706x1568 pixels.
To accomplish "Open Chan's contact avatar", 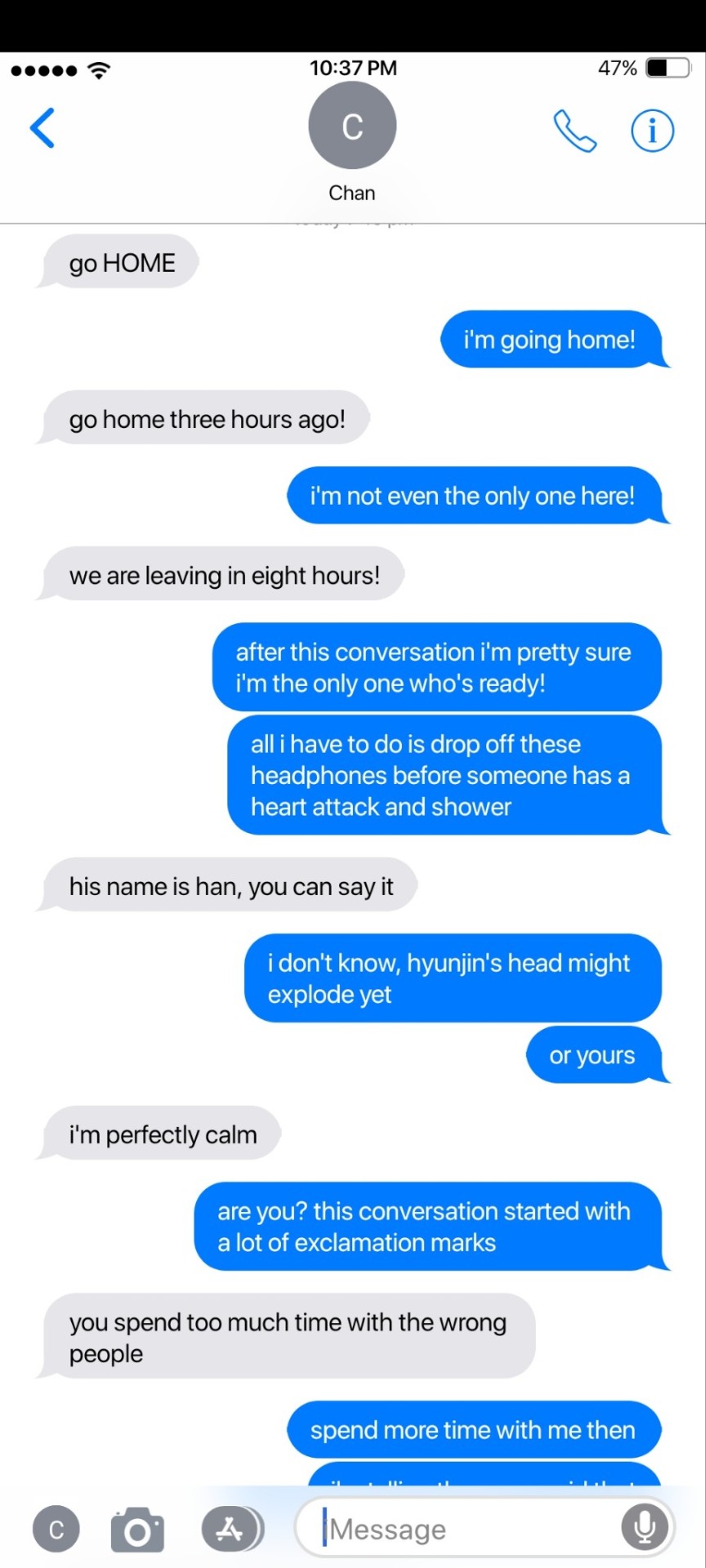I will [352, 127].
